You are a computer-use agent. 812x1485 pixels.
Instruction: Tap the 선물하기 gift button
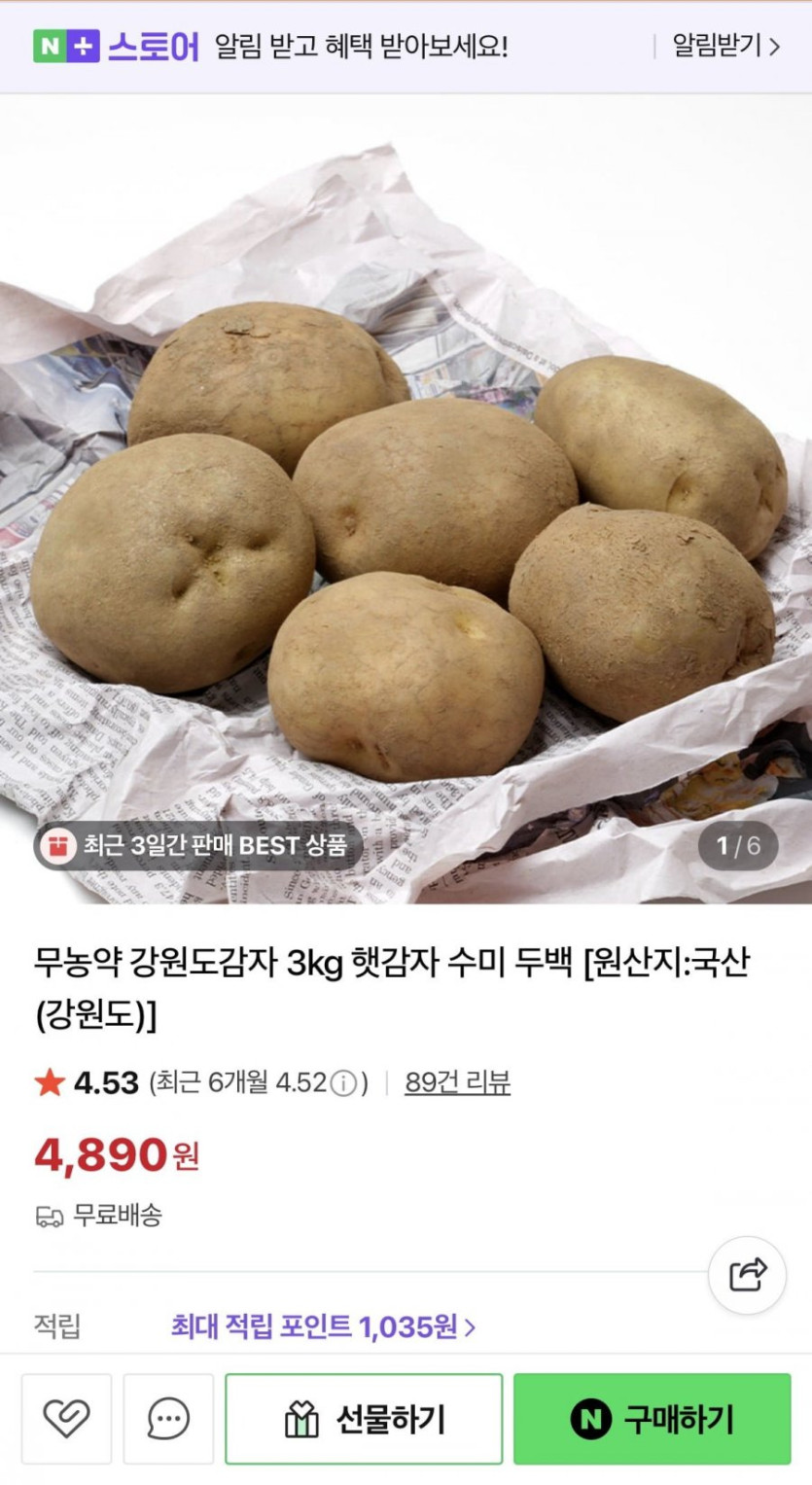(364, 1419)
